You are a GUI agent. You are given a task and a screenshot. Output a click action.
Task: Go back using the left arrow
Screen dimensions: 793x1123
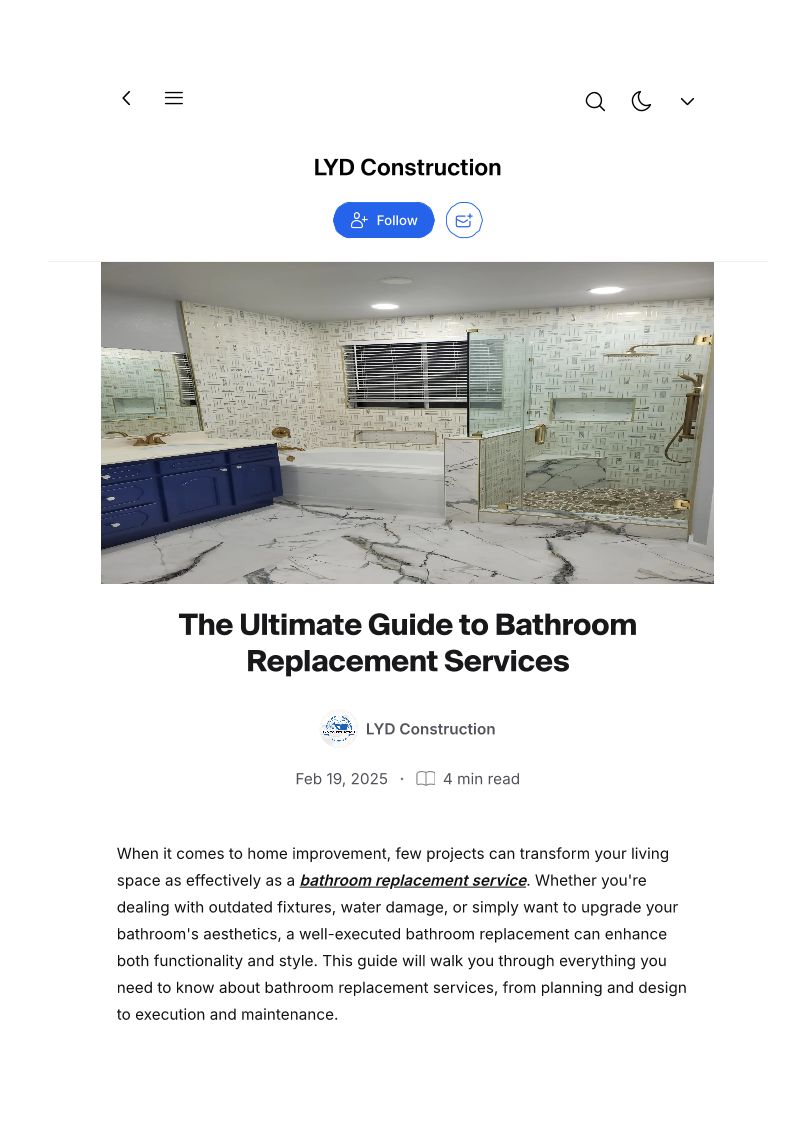(127, 98)
